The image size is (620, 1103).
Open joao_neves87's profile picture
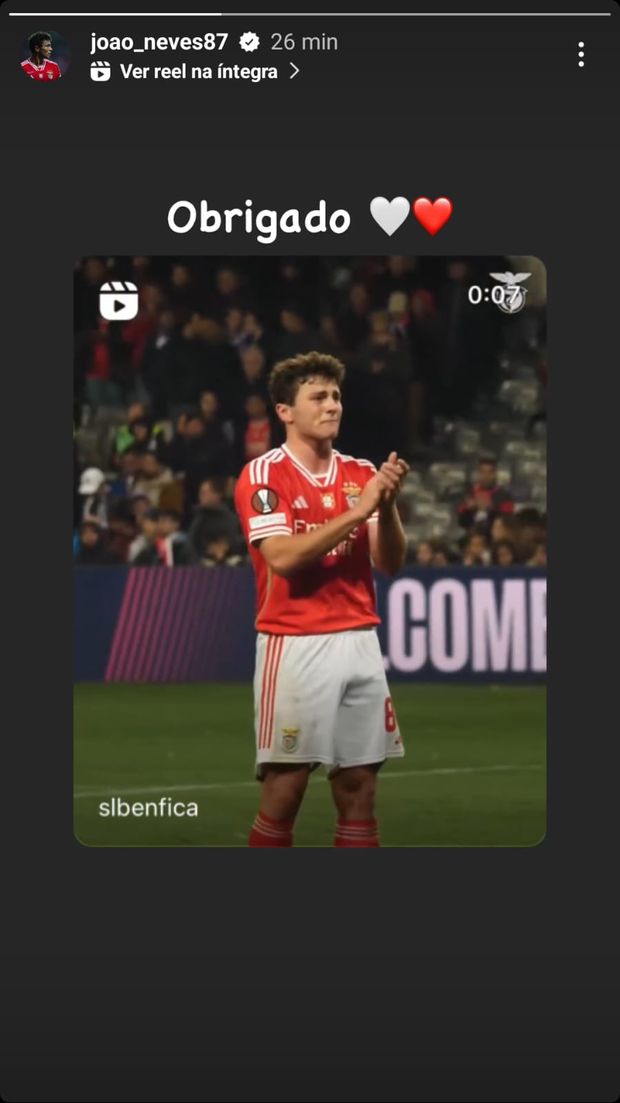tap(41, 56)
